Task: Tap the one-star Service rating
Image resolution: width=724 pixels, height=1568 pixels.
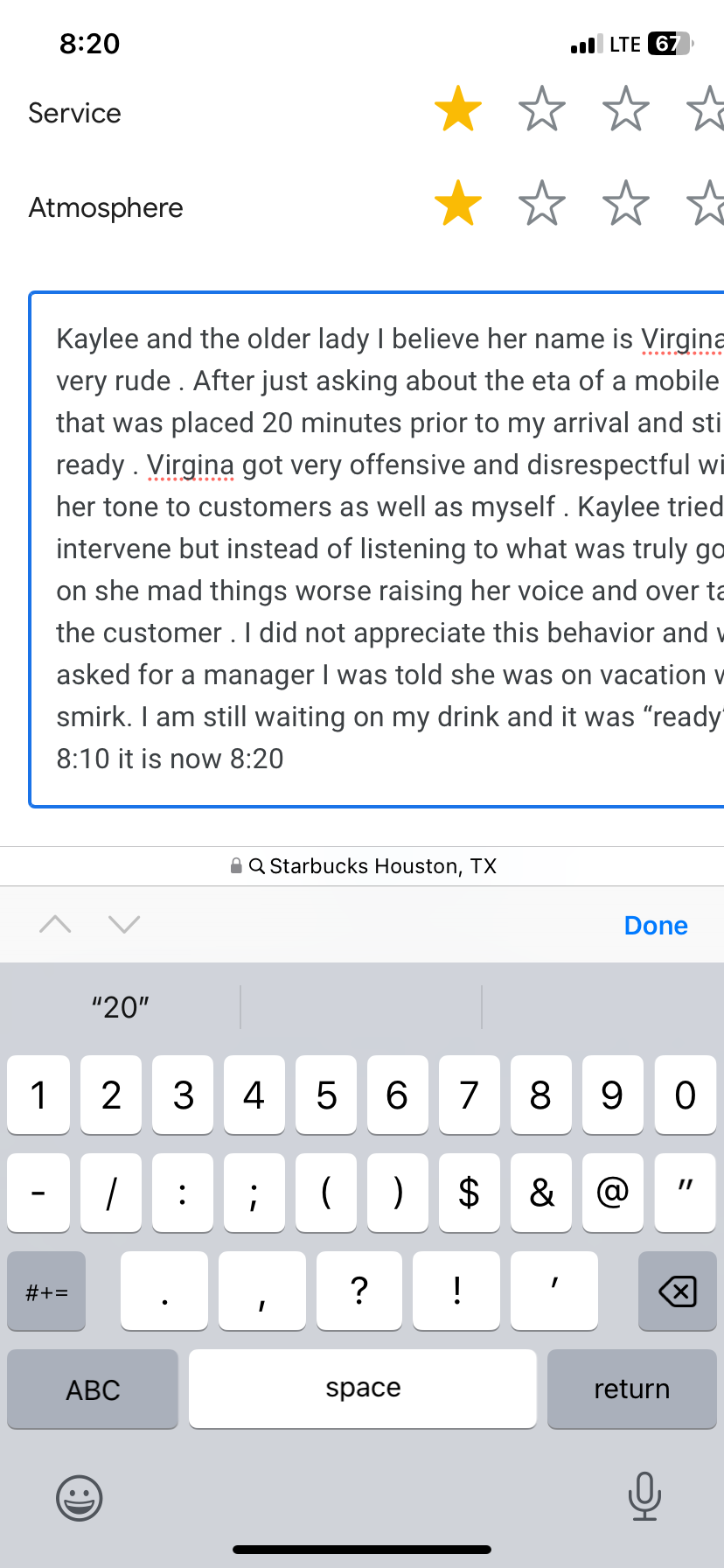Action: pos(458,109)
